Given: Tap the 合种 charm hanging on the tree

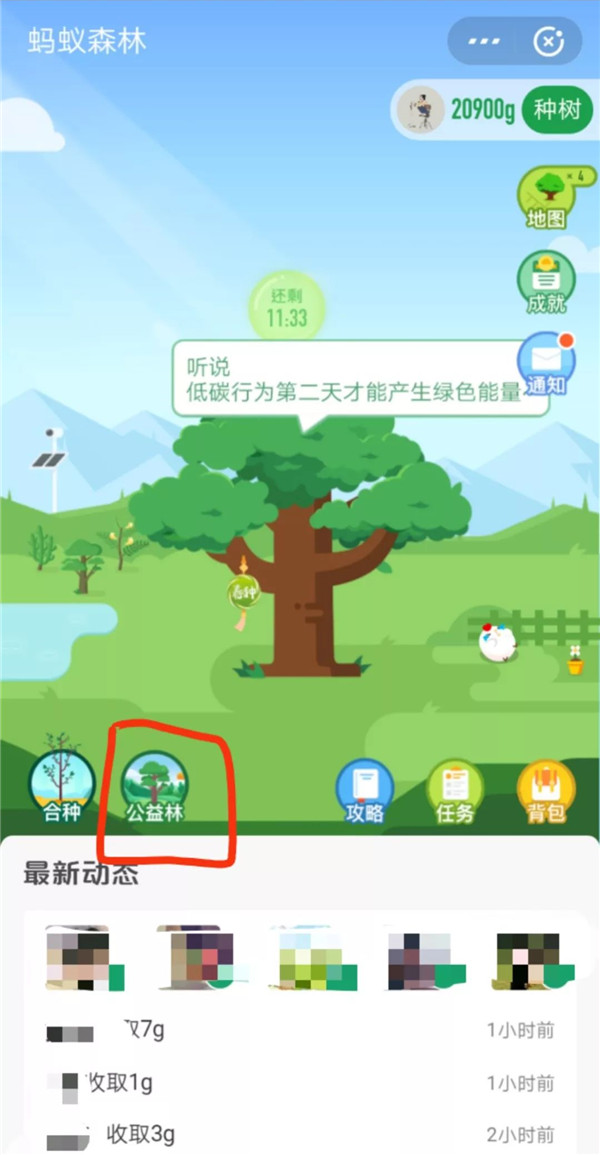Looking at the screenshot, I should point(241,591).
